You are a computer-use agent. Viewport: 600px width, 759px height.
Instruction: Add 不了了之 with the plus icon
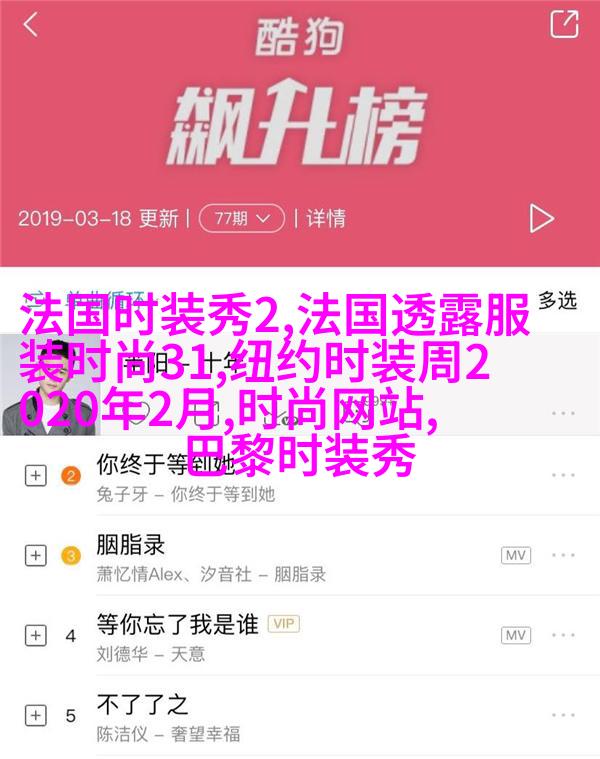pos(34,716)
